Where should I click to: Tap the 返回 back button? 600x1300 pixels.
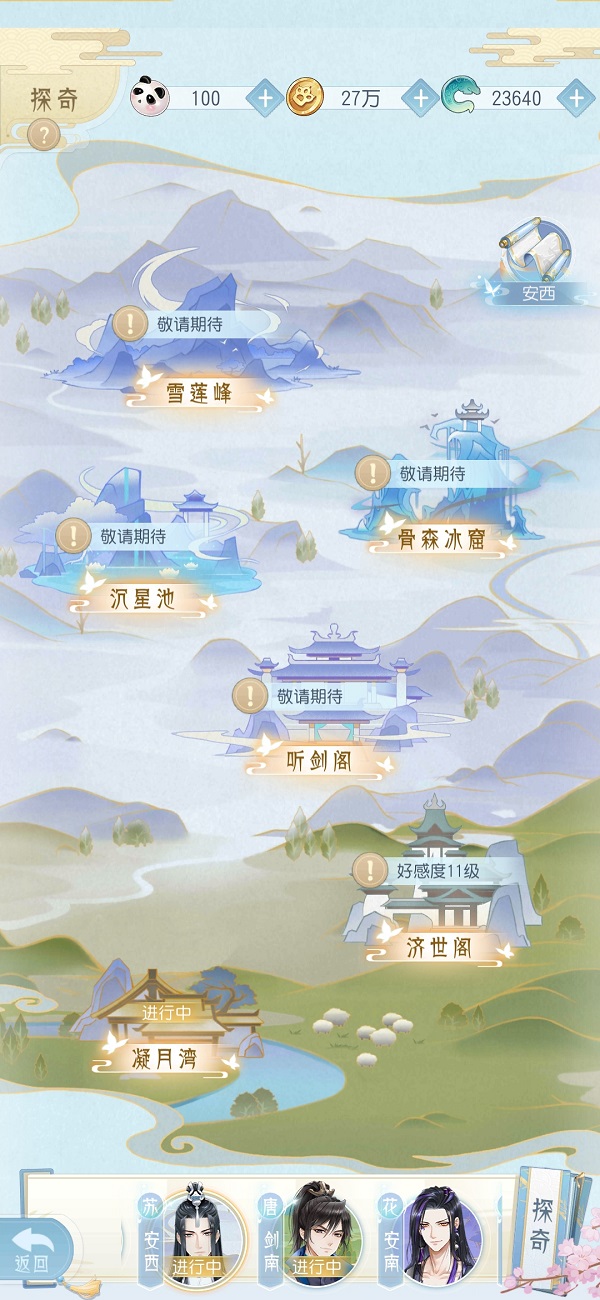33,1249
